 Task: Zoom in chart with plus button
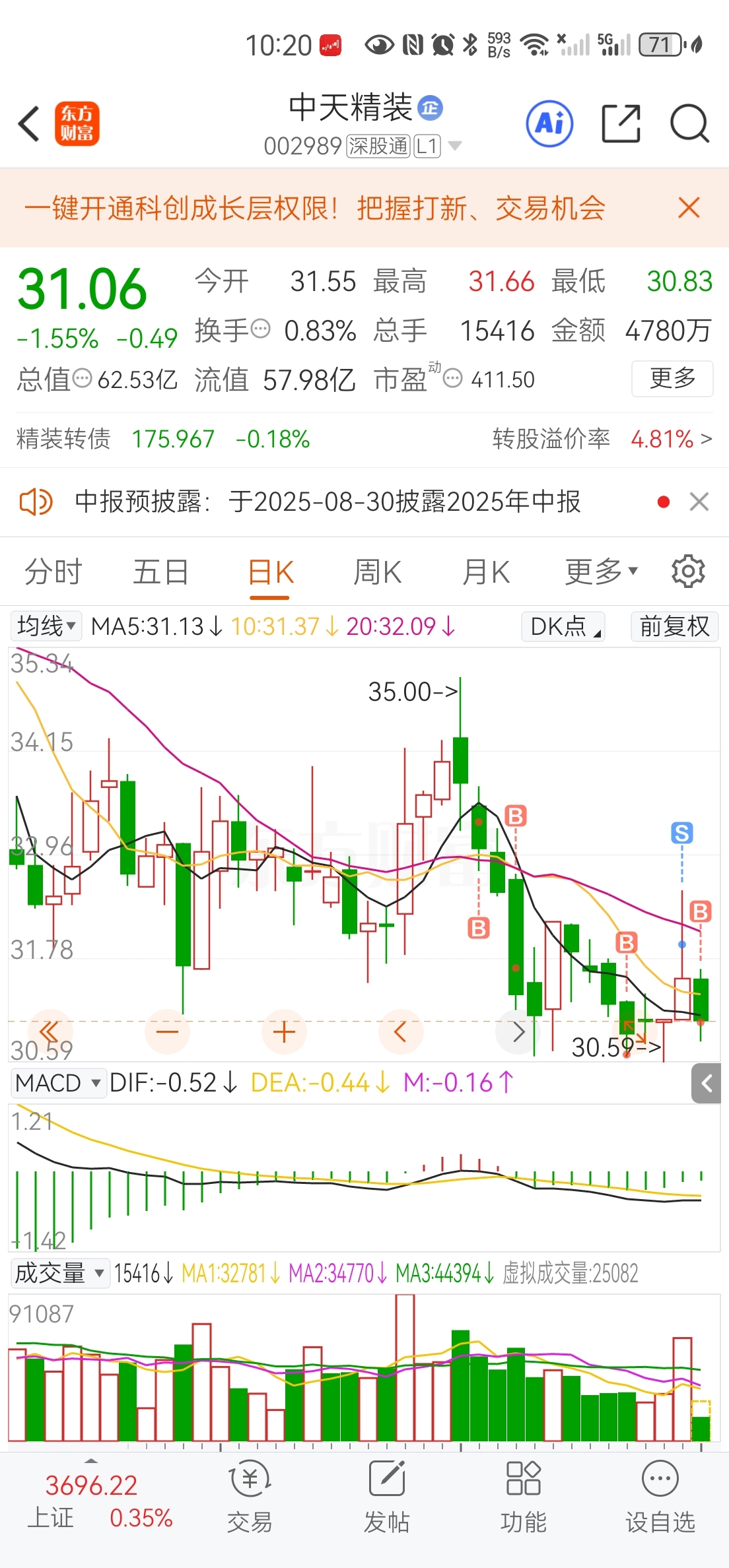[x=284, y=1031]
